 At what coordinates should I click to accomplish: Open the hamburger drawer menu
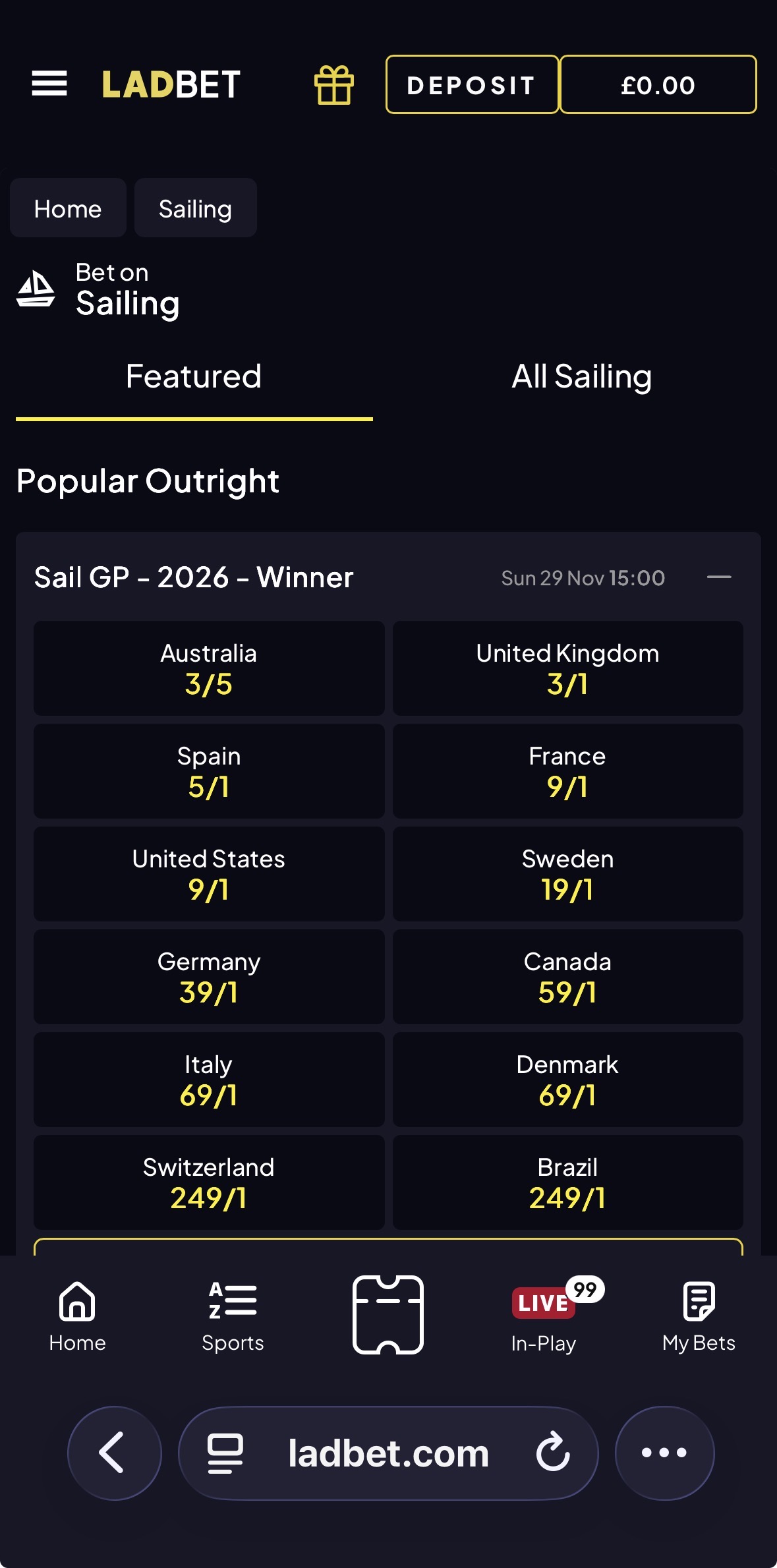point(49,84)
